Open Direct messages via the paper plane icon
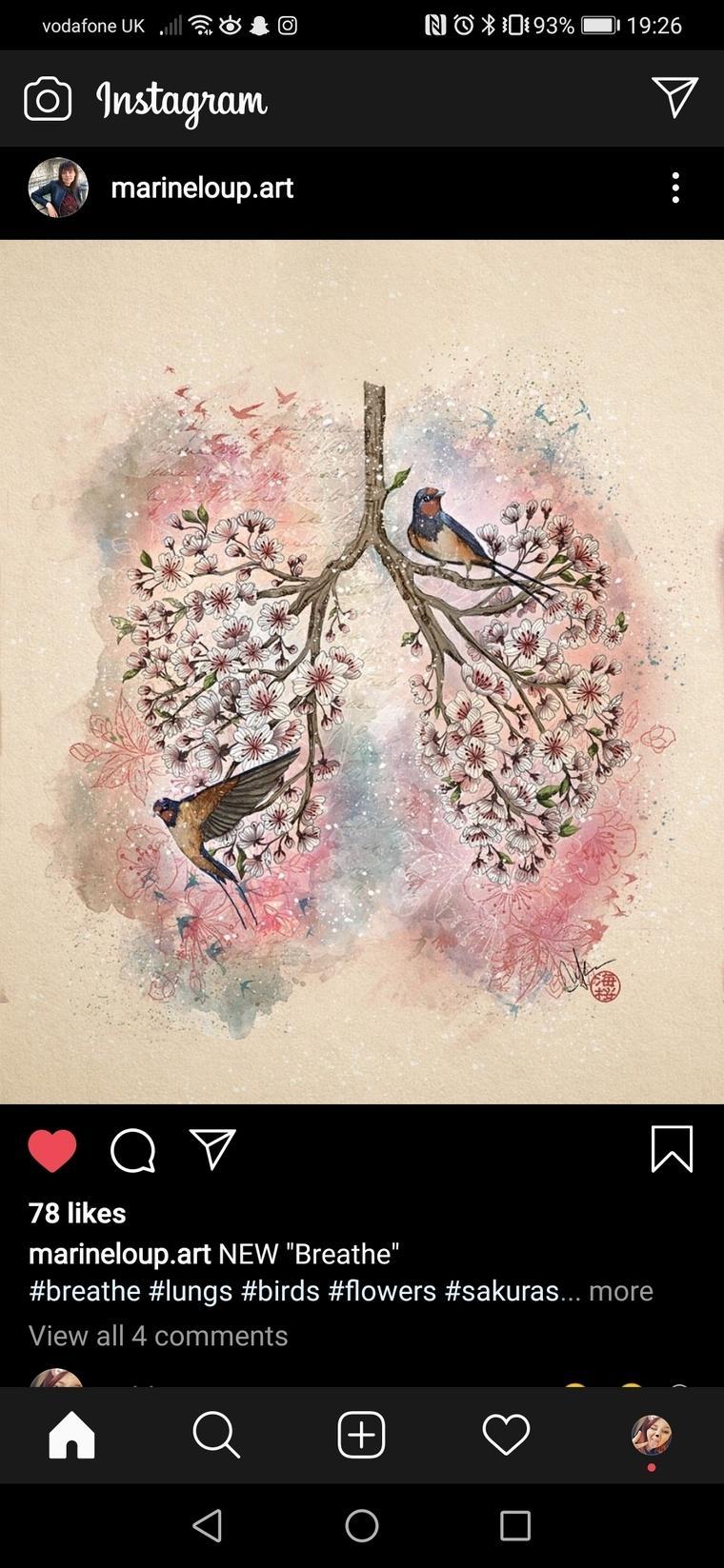Image resolution: width=724 pixels, height=1568 pixels. coord(676,95)
